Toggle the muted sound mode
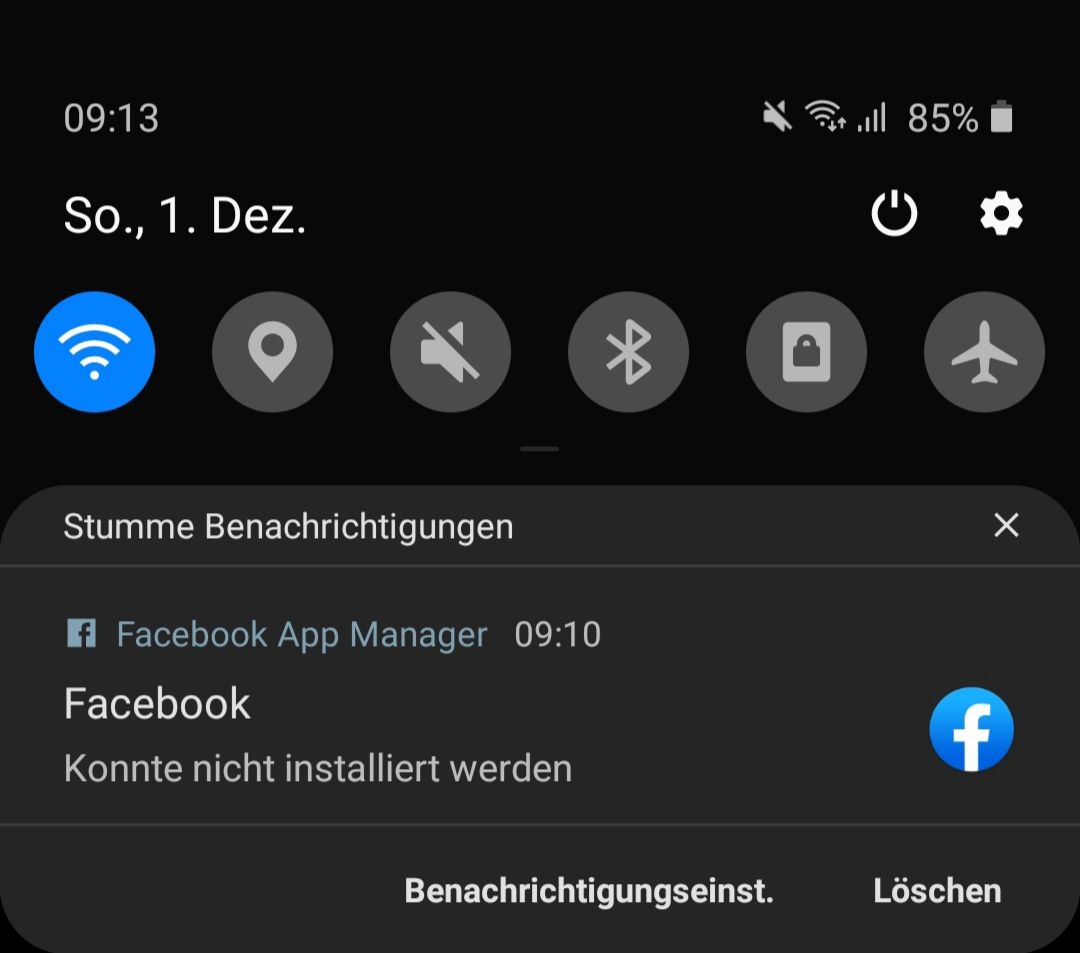The width and height of the screenshot is (1080, 953). (x=450, y=352)
